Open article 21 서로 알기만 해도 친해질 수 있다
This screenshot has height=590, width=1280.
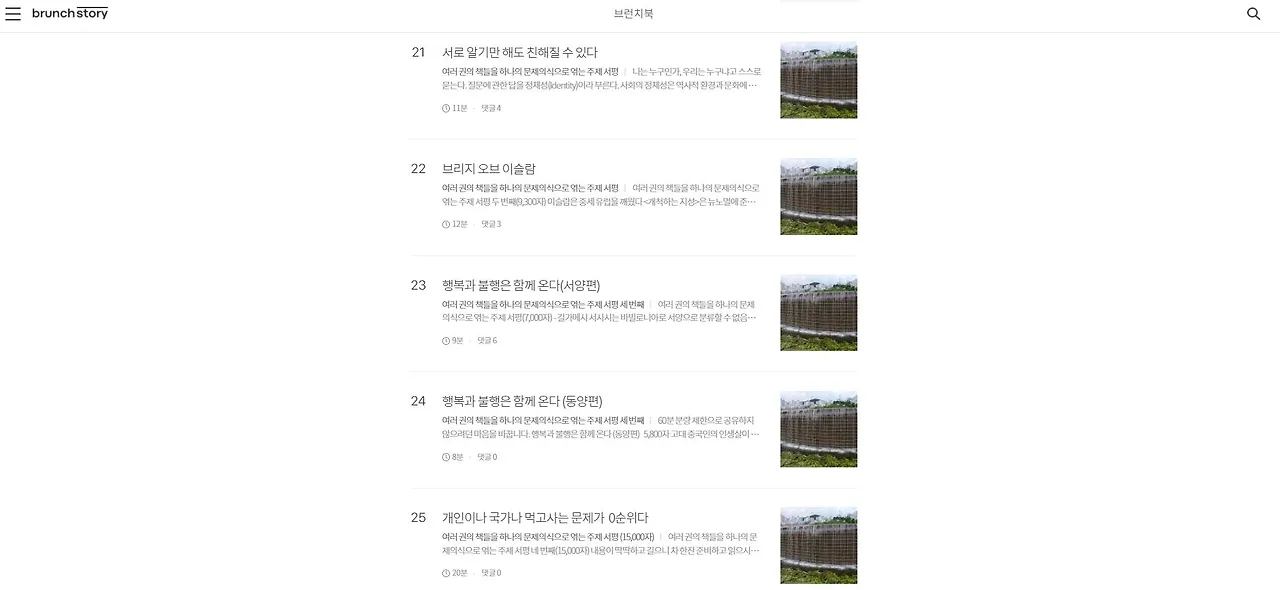(x=520, y=52)
